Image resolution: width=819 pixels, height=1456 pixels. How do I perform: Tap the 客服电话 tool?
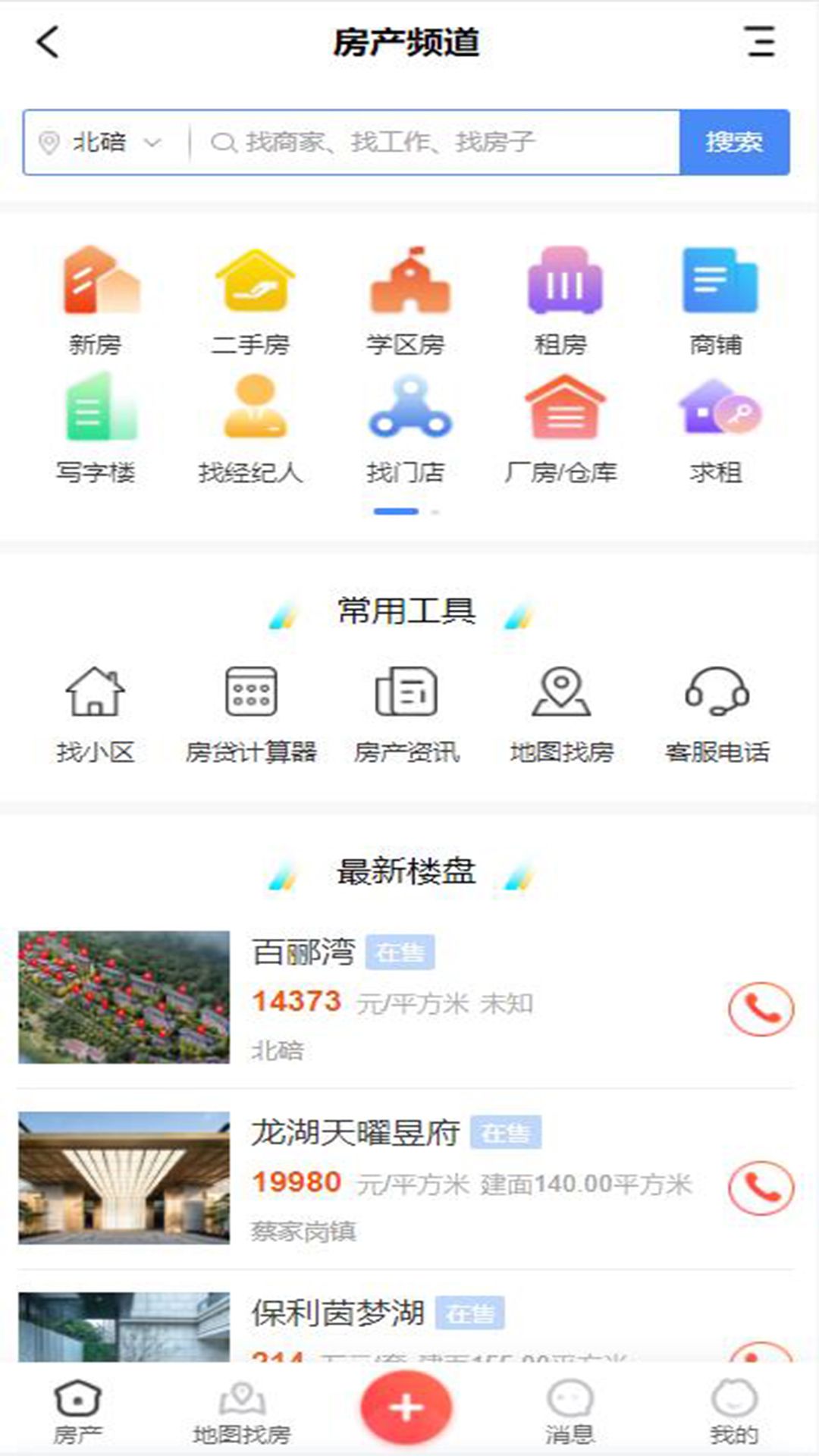tap(717, 714)
